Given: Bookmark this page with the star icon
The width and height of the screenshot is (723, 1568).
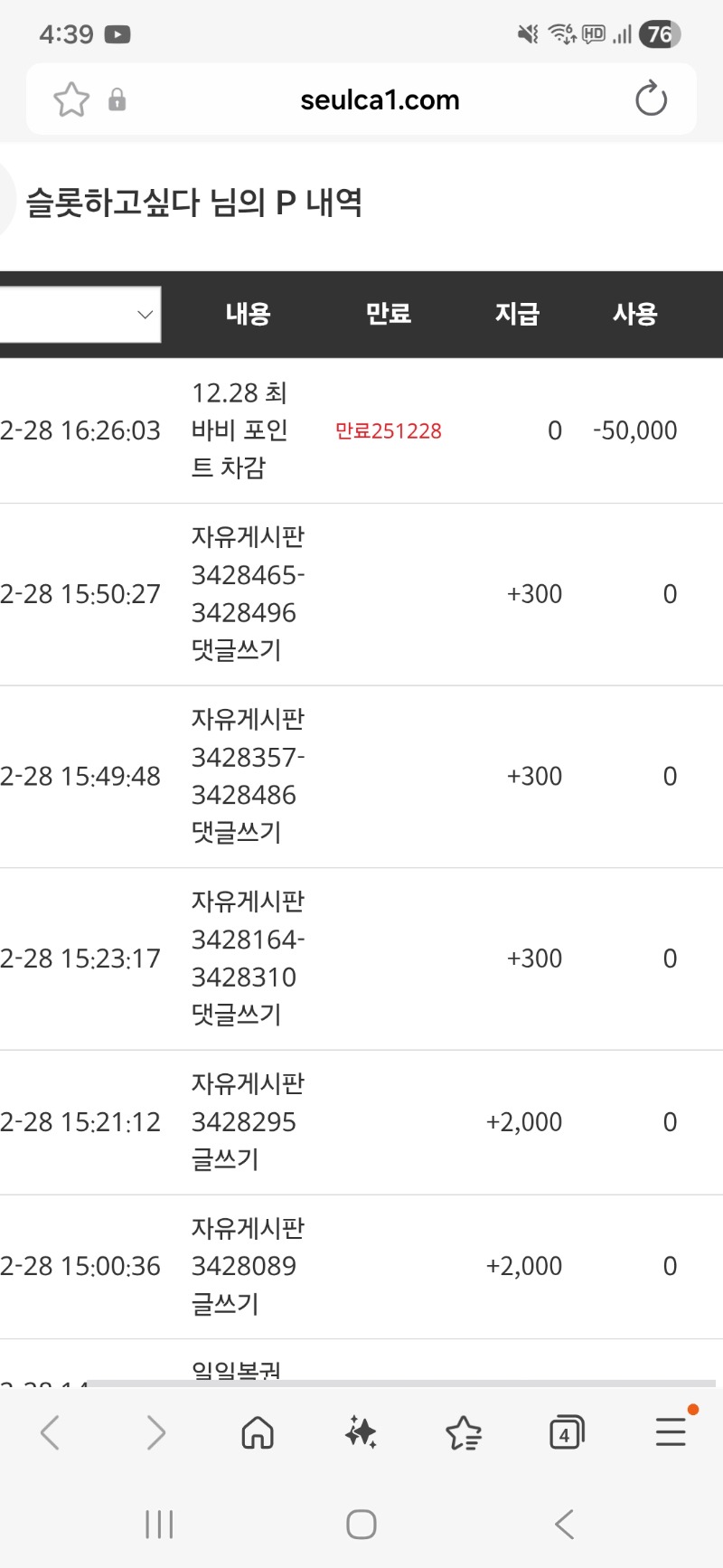Looking at the screenshot, I should click(71, 99).
